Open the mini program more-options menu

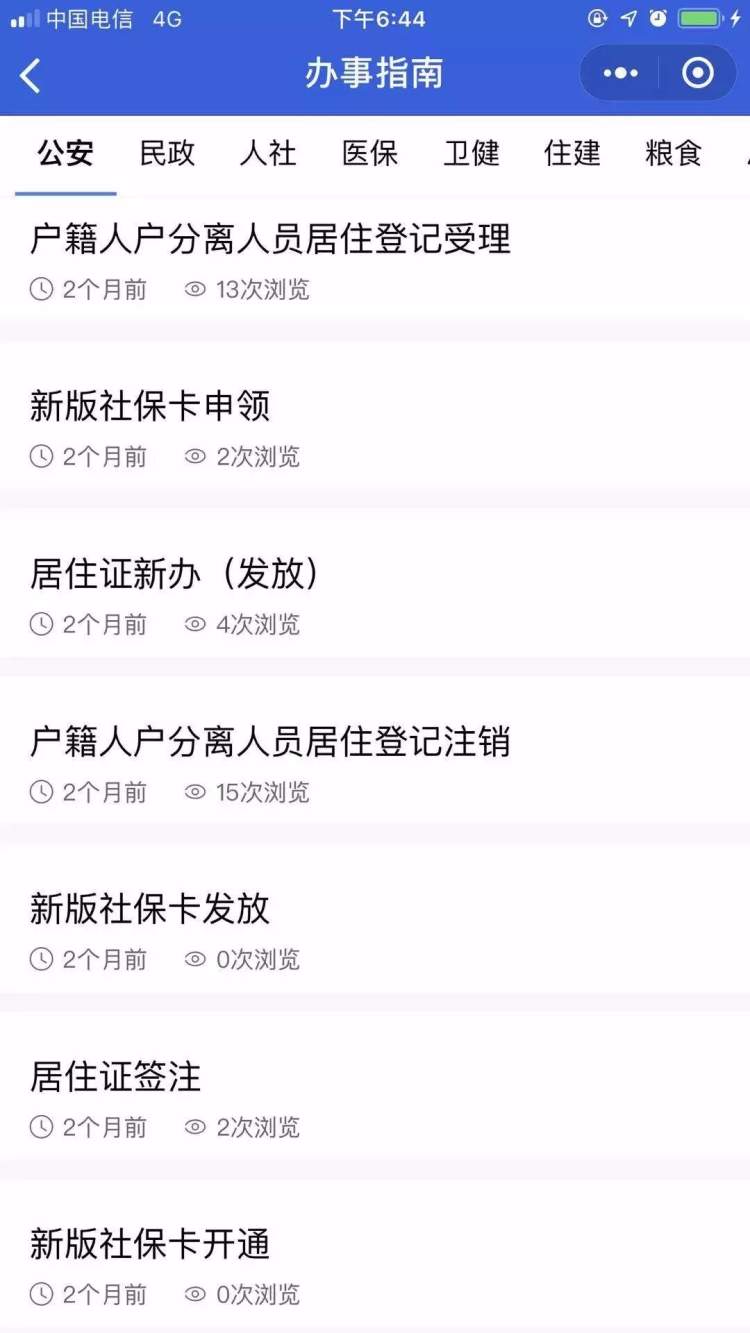(x=620, y=73)
